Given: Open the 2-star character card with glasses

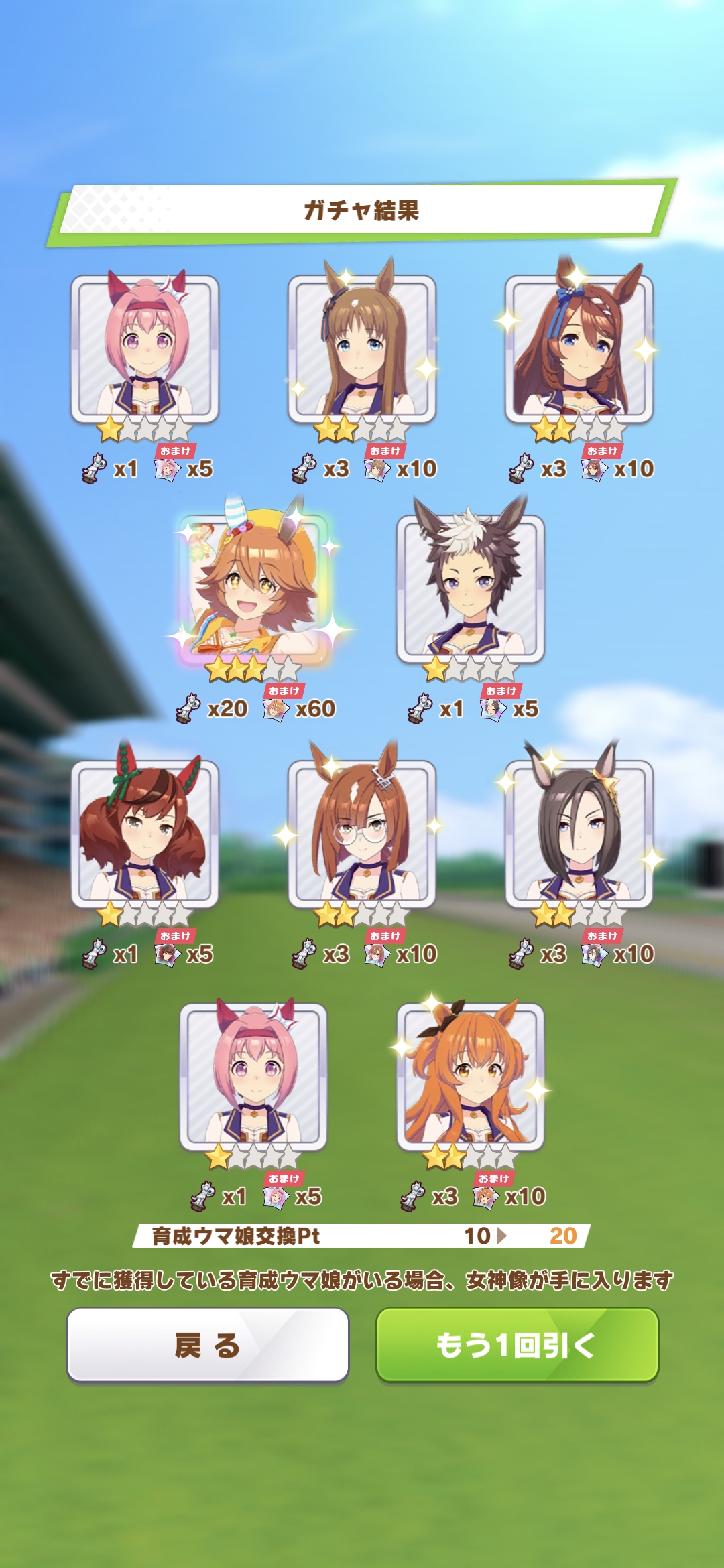Looking at the screenshot, I should [x=362, y=834].
